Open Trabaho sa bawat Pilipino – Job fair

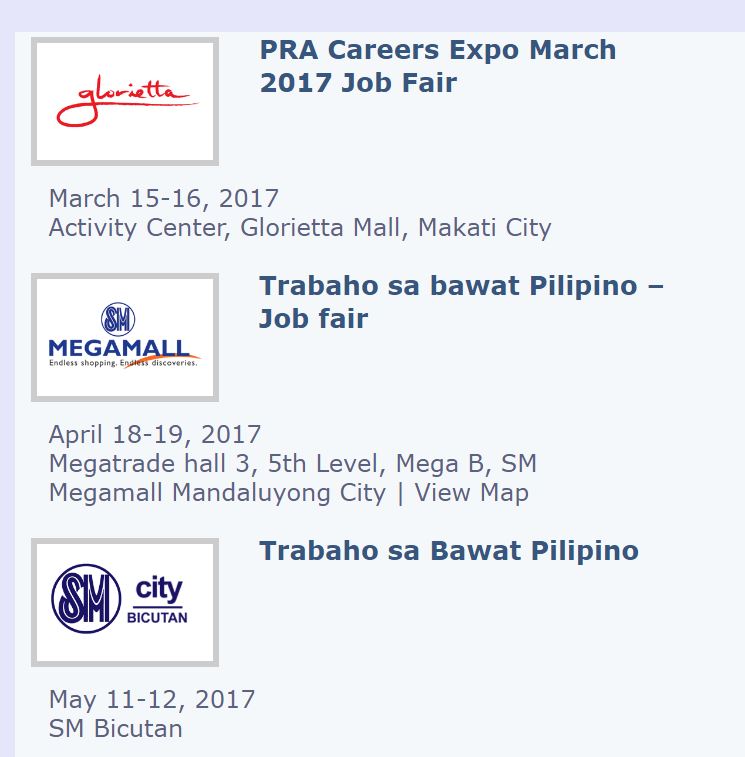[461, 302]
